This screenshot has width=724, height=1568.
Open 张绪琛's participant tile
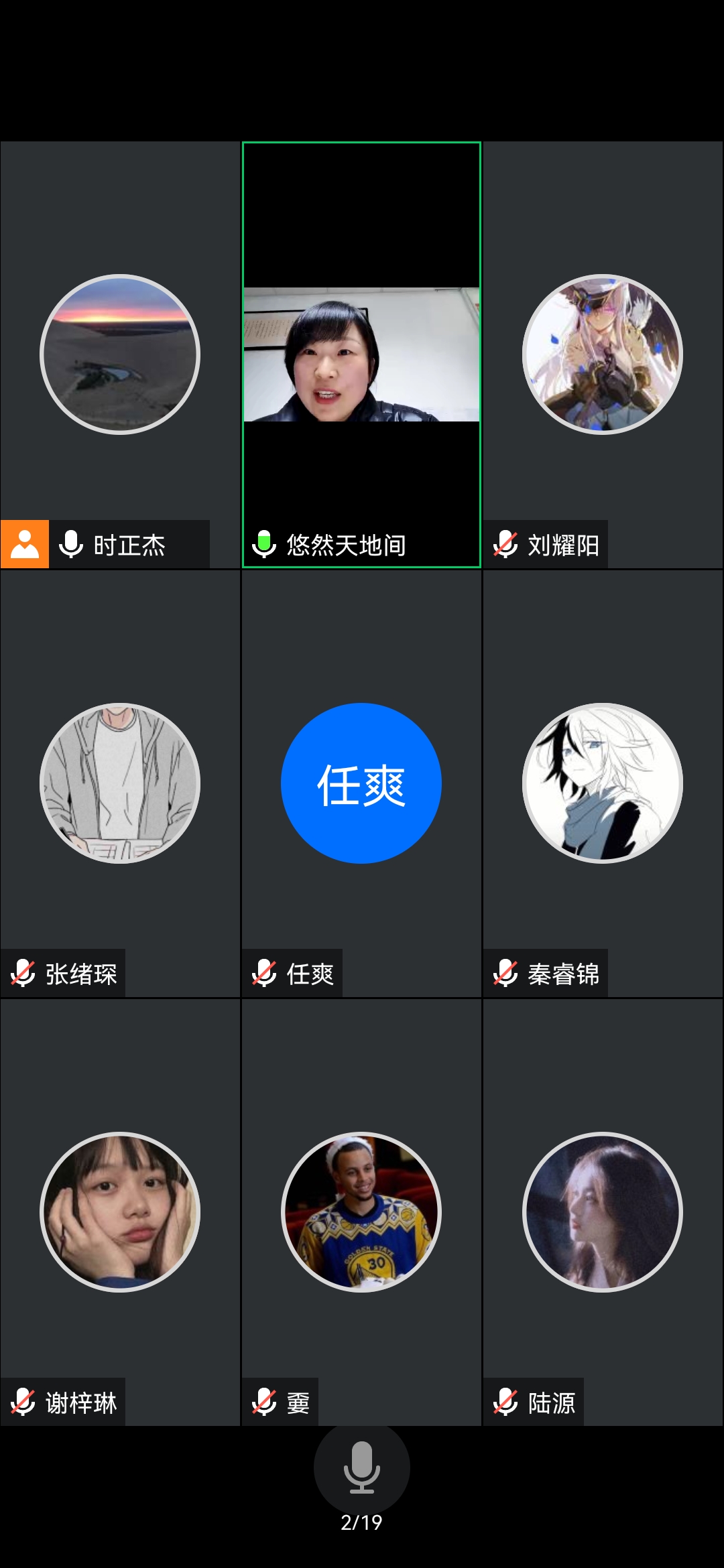(x=120, y=783)
